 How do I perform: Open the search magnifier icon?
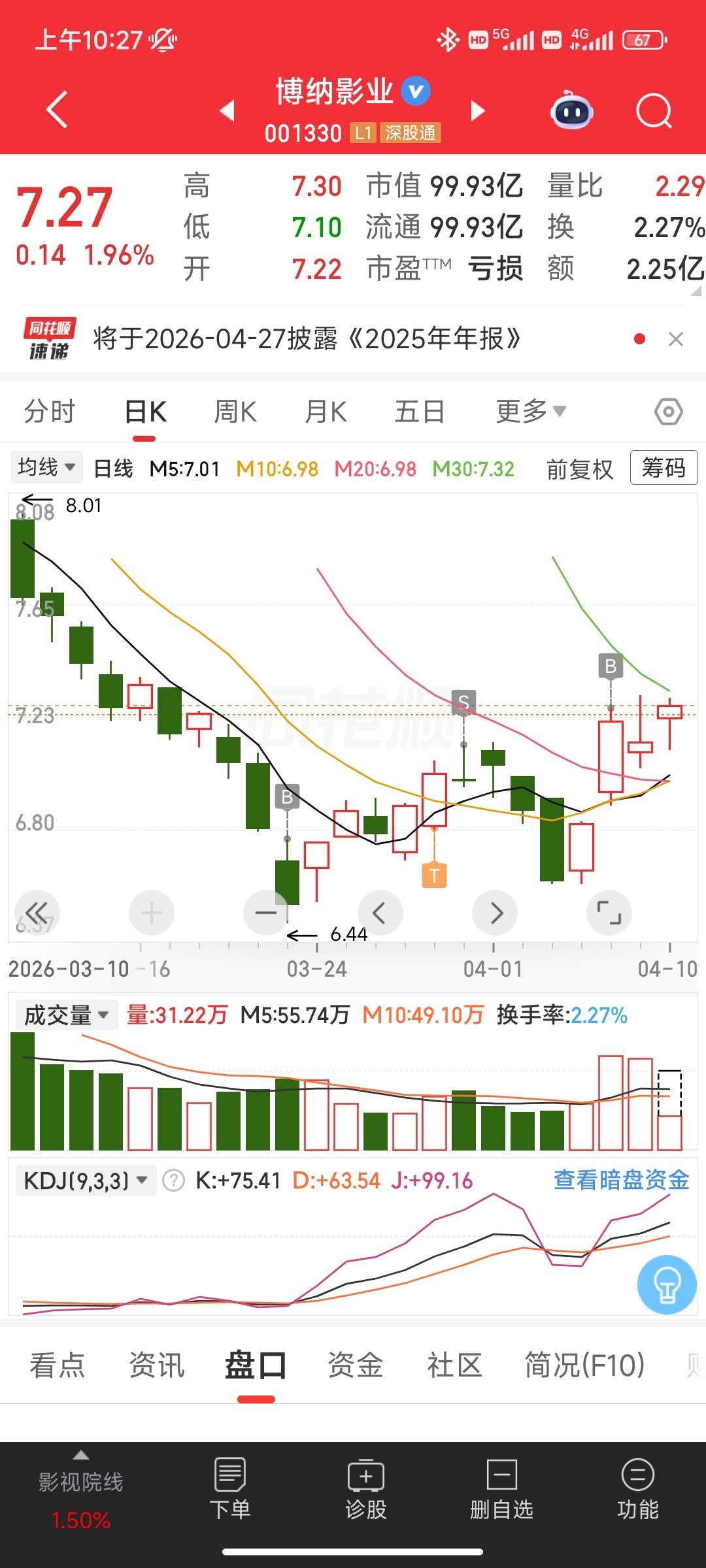tap(654, 111)
